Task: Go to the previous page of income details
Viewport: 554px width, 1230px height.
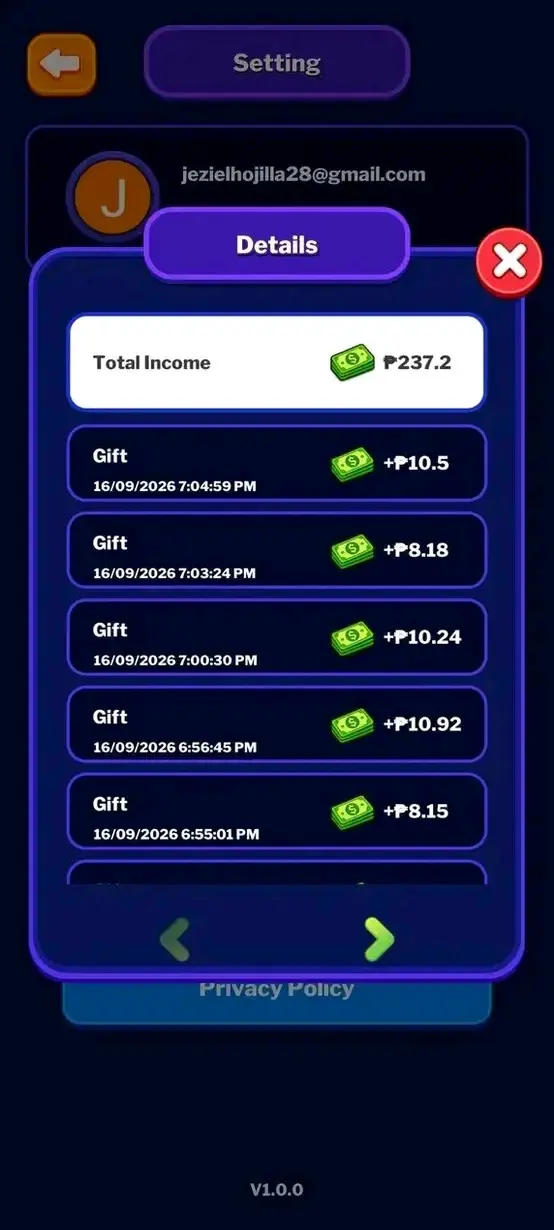Action: 175,939
